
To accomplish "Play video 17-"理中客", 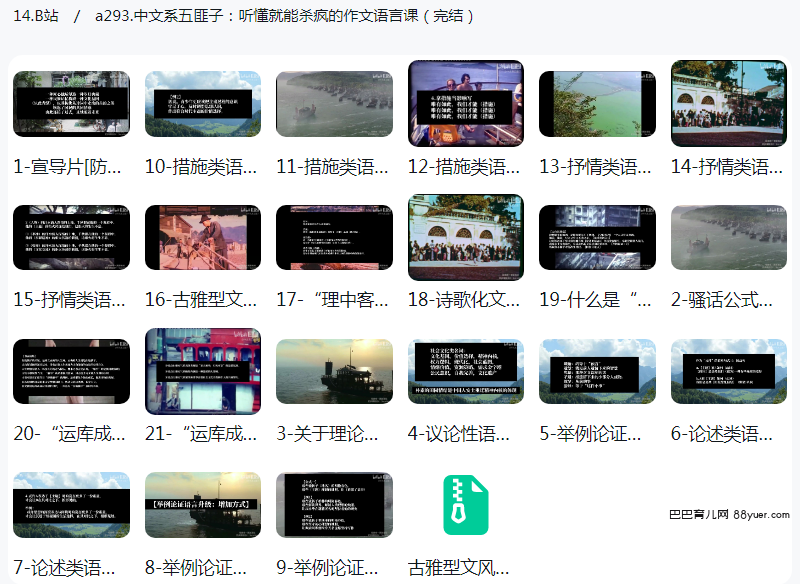I will tap(334, 238).
